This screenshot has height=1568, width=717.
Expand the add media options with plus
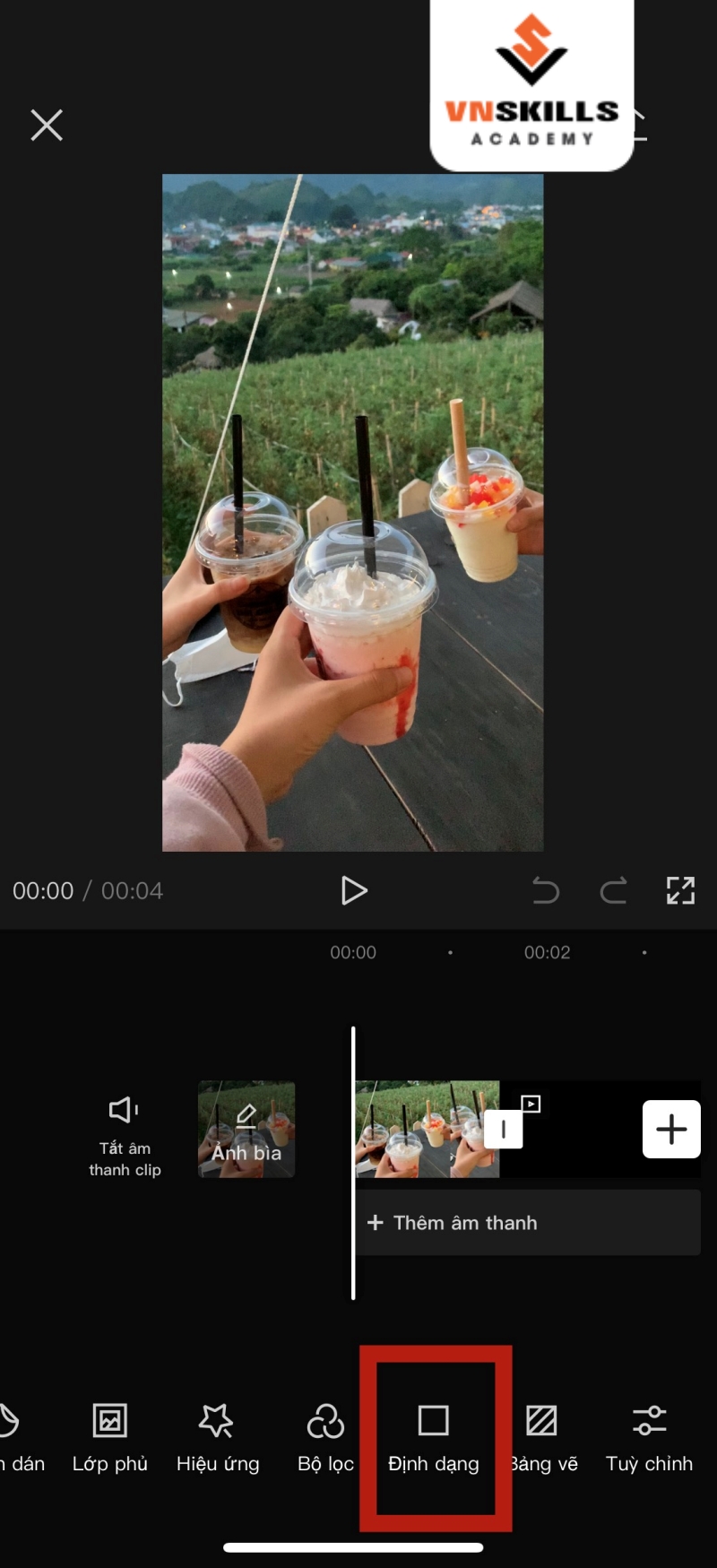[x=670, y=1129]
